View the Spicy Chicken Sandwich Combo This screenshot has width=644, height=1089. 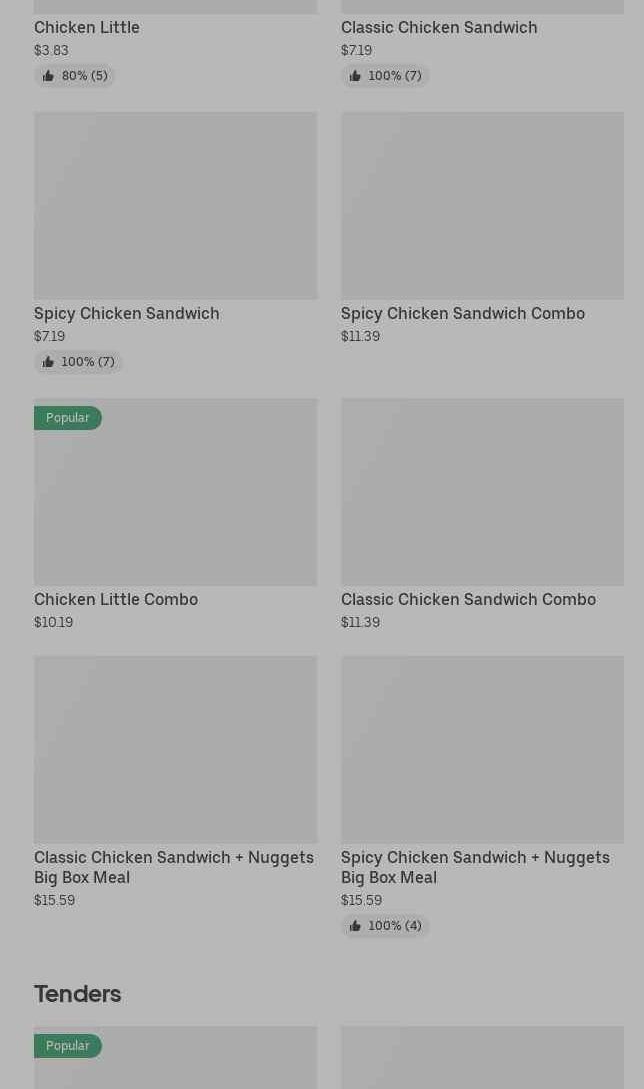tap(482, 228)
